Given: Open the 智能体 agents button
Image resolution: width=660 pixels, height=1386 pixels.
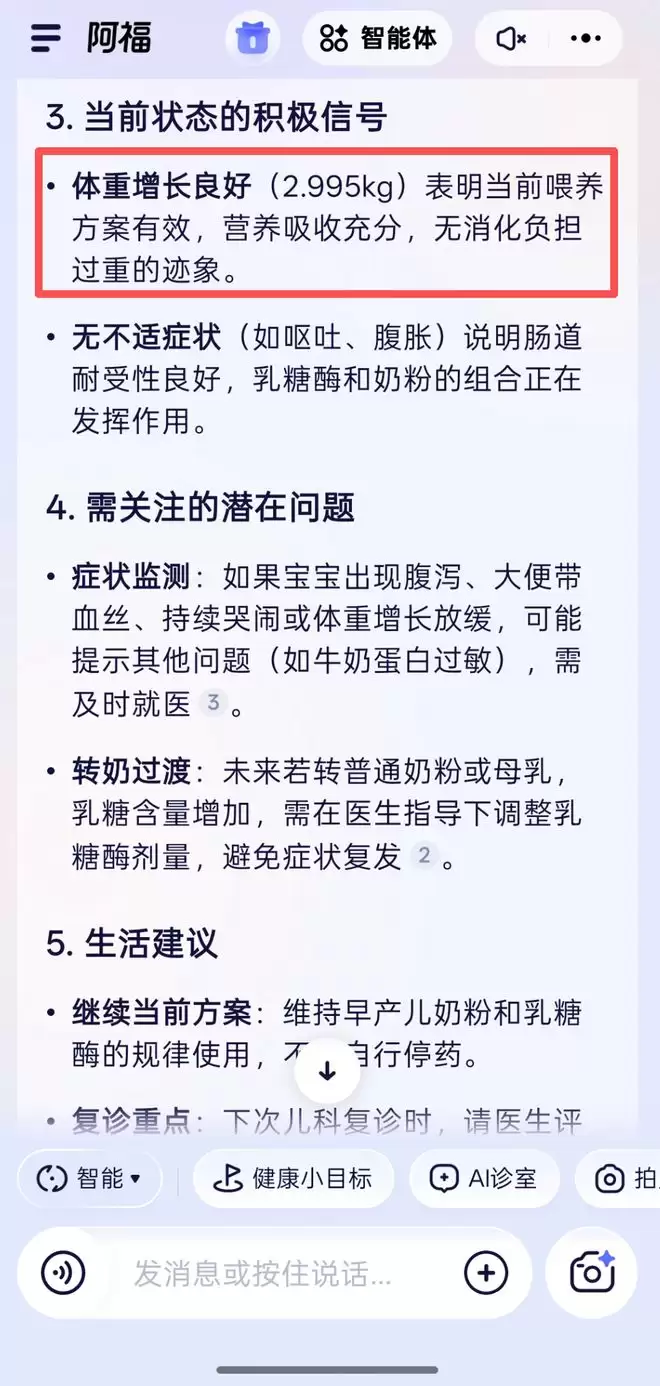Looking at the screenshot, I should tap(378, 39).
